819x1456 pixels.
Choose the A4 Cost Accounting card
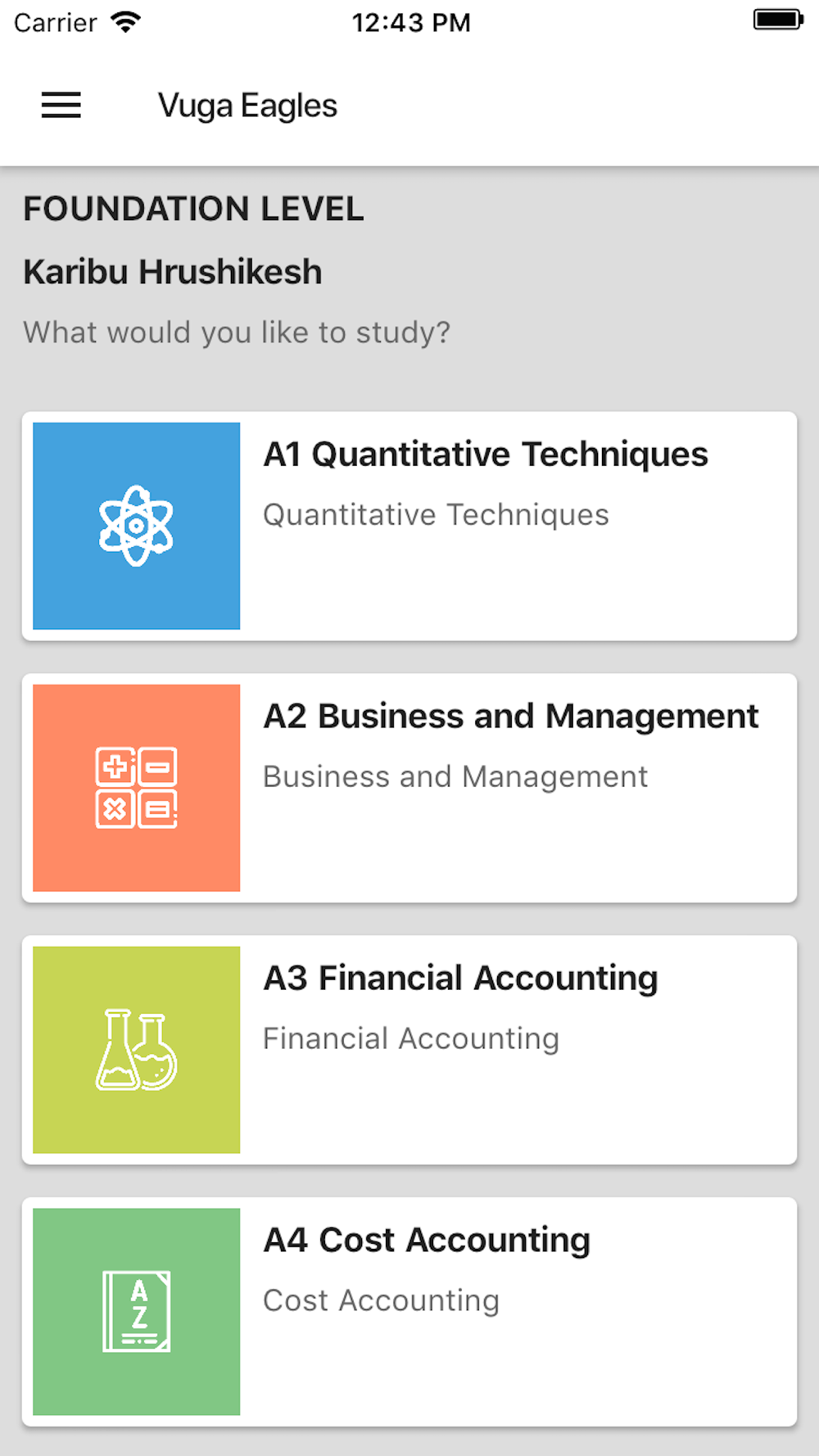tap(409, 1312)
